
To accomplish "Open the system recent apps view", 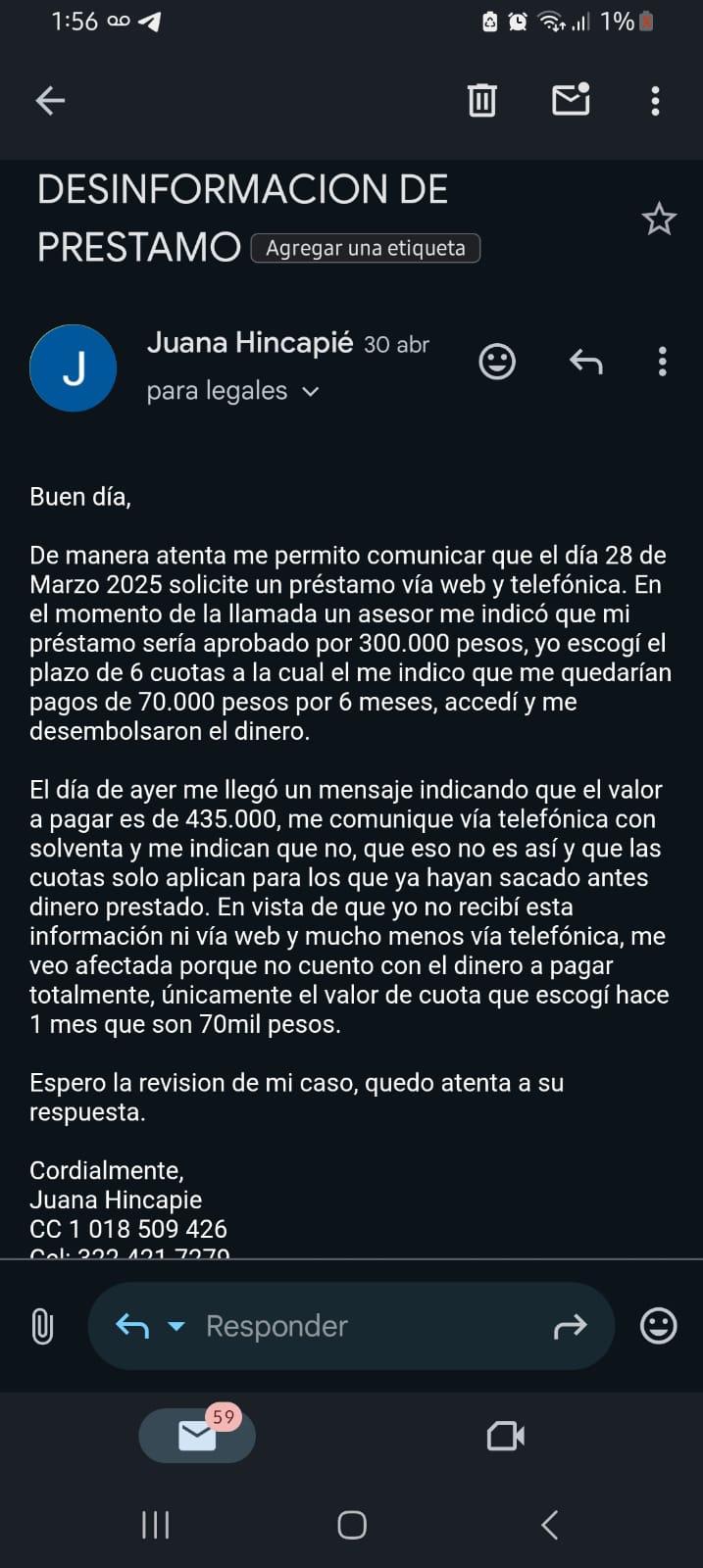I will click(156, 1525).
